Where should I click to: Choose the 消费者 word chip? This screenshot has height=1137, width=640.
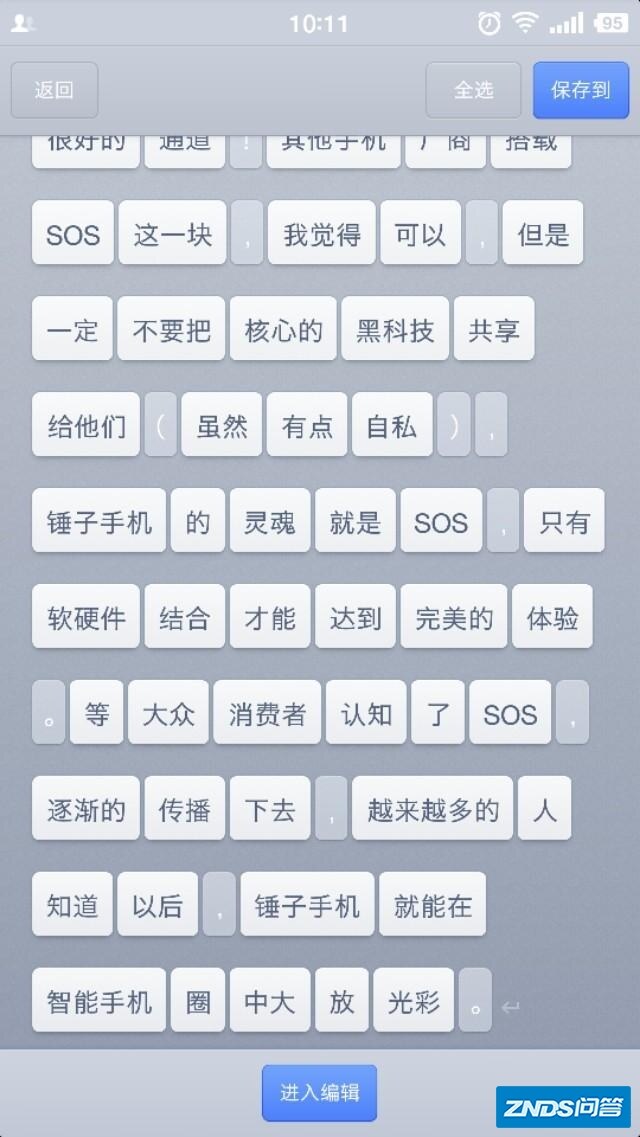267,713
